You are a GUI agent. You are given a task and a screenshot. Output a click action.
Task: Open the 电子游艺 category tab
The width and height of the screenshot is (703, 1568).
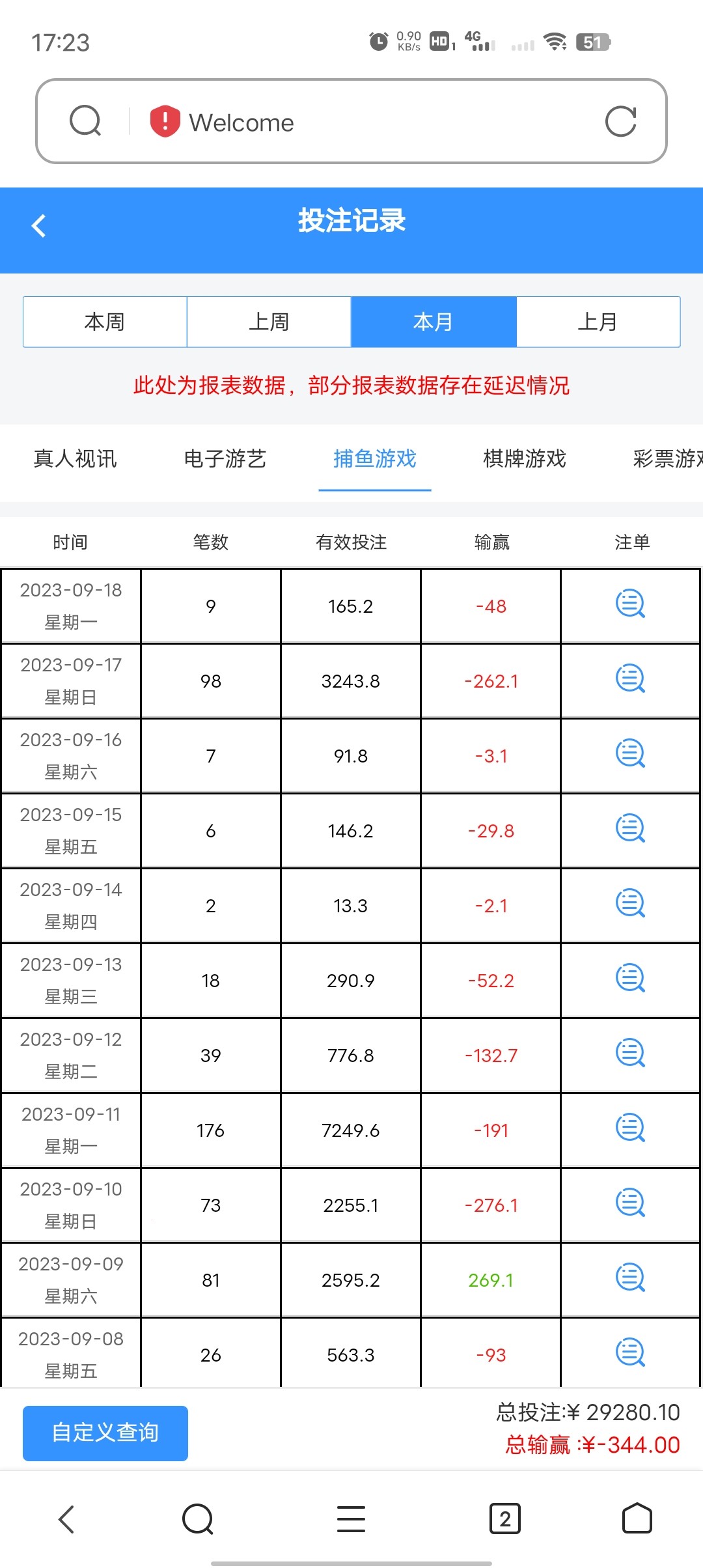(225, 459)
